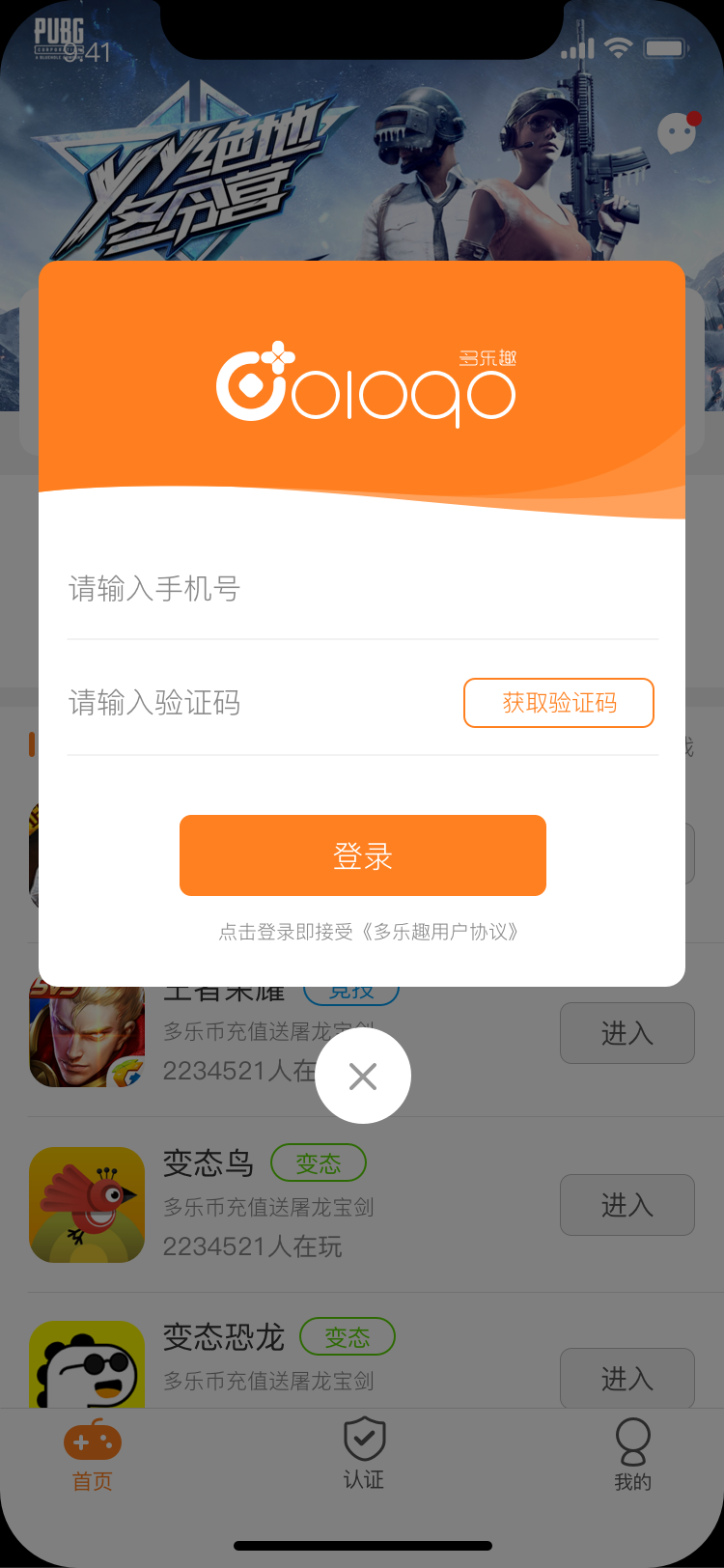Open the 我的 profile icon
This screenshot has height=1568, width=724.
pyautogui.click(x=632, y=1439)
